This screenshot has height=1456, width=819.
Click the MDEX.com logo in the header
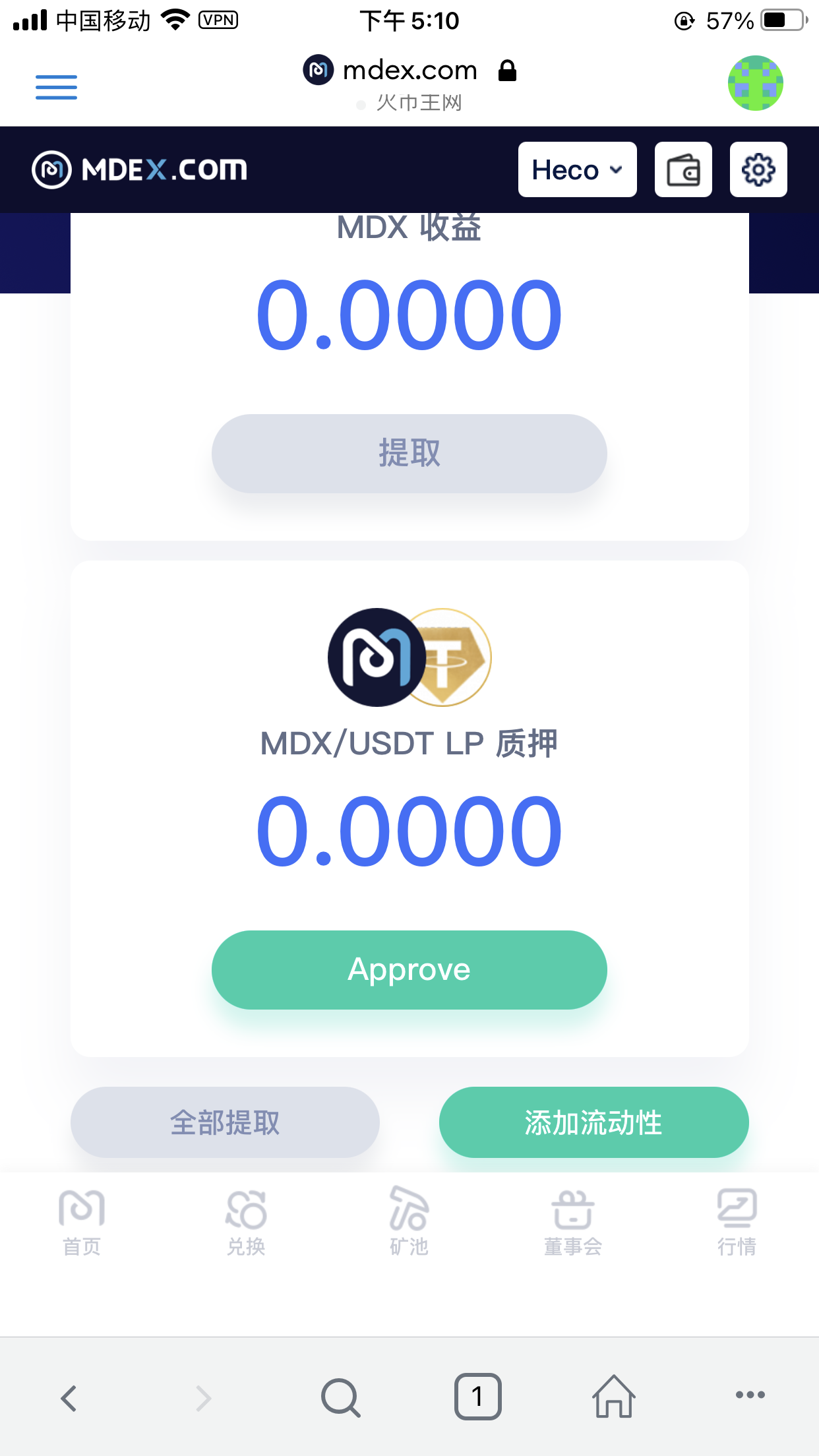click(x=140, y=169)
